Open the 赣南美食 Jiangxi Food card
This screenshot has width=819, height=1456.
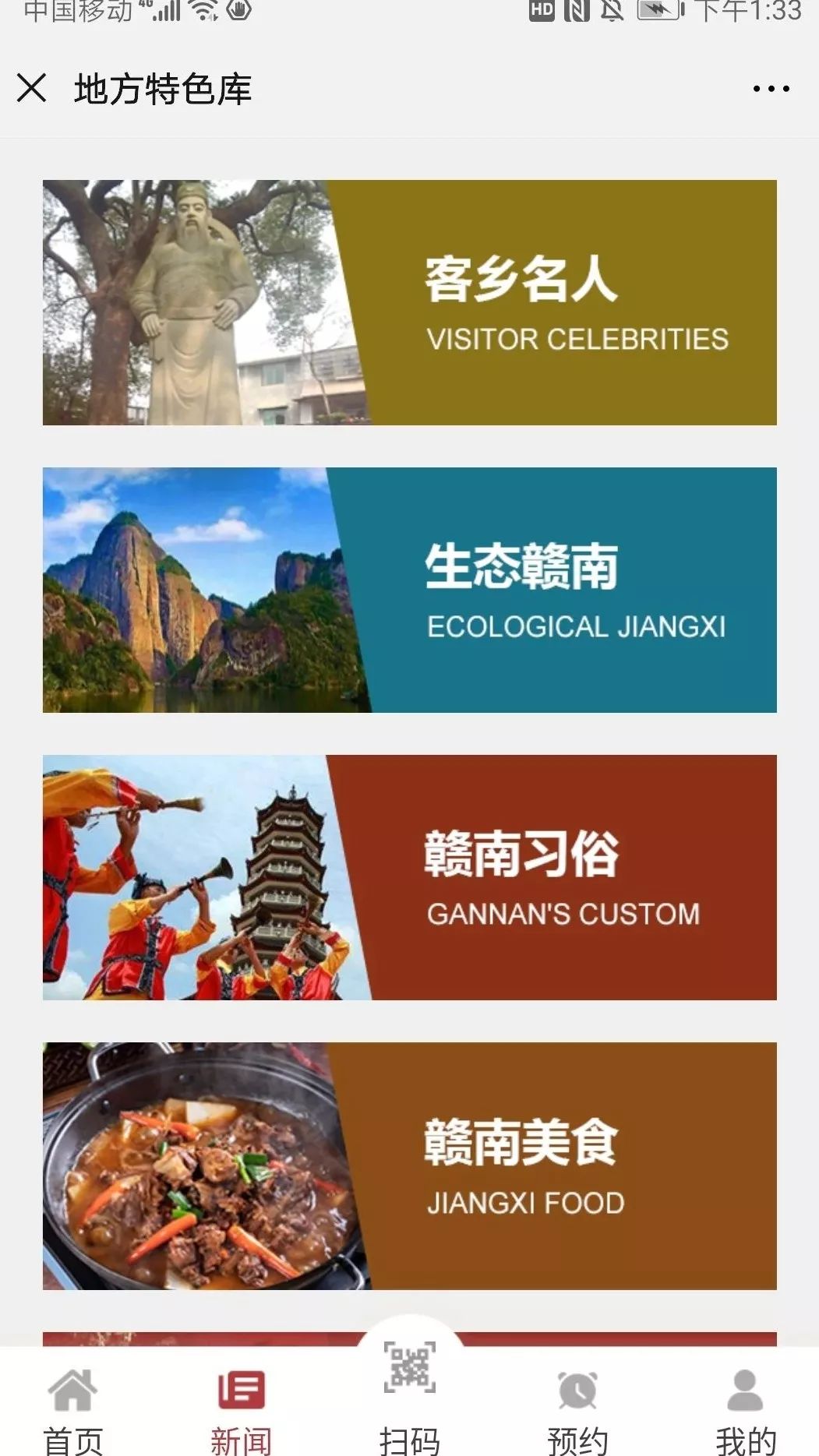409,1165
